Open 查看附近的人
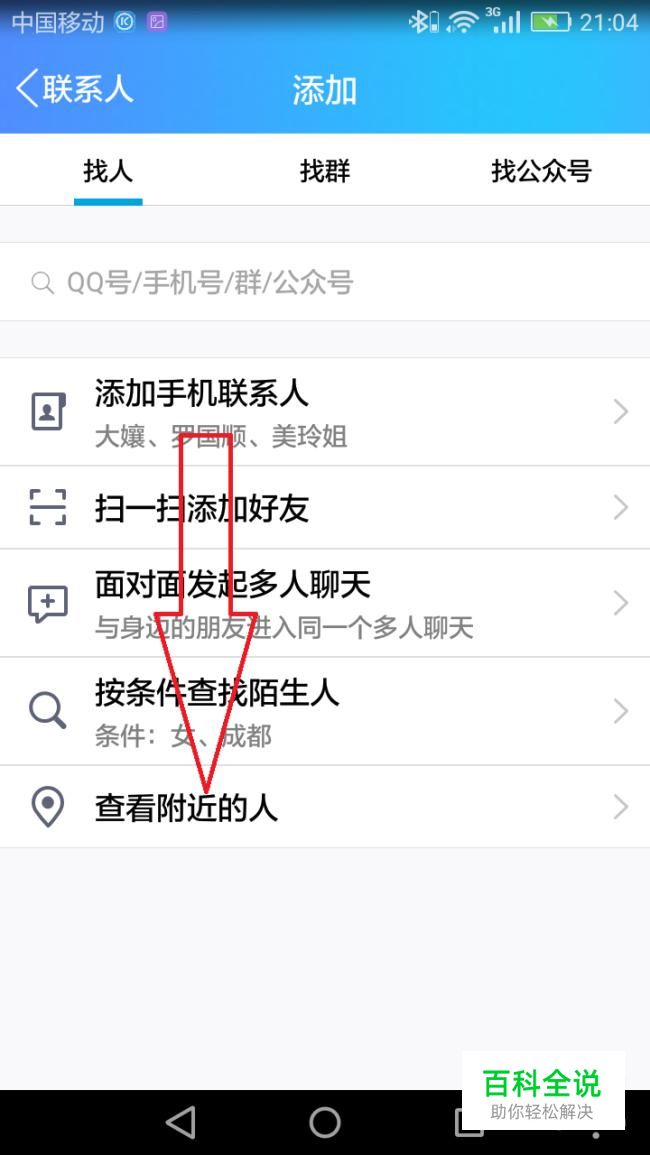The height and width of the screenshot is (1155, 650). pos(325,807)
